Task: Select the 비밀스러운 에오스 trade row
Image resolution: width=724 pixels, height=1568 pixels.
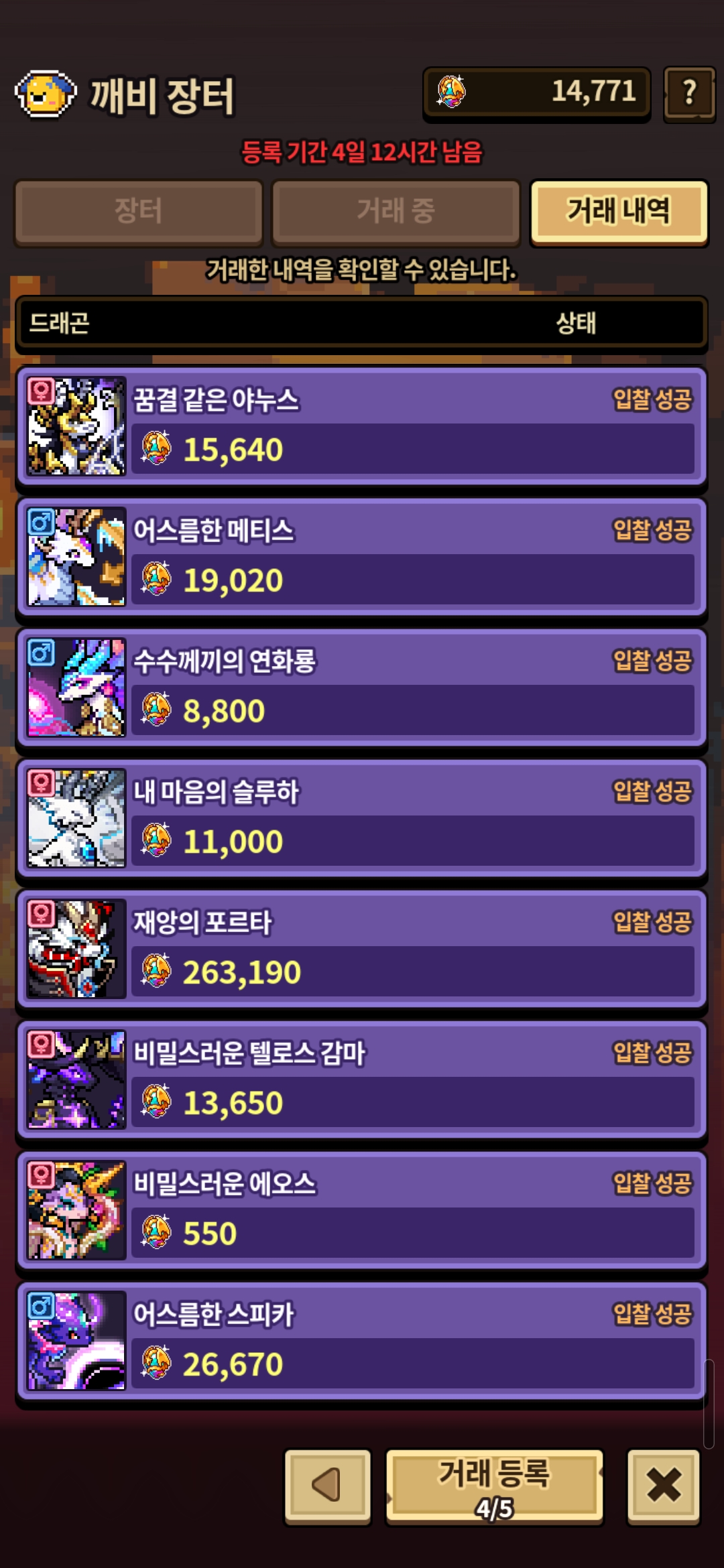Action: tap(362, 1210)
